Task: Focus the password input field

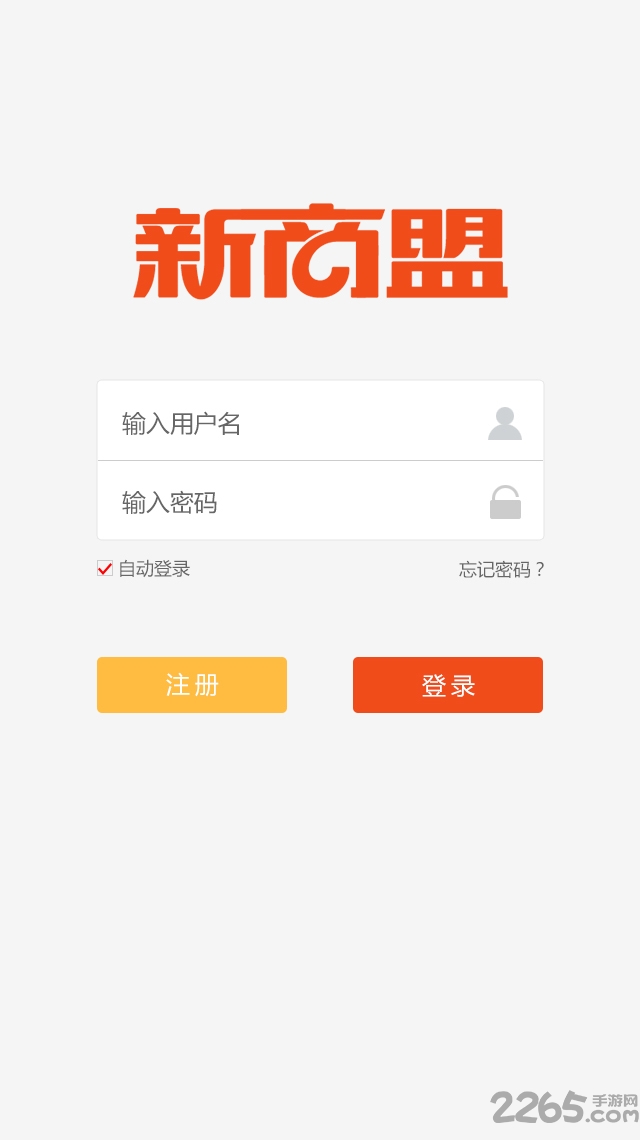Action: click(300, 502)
